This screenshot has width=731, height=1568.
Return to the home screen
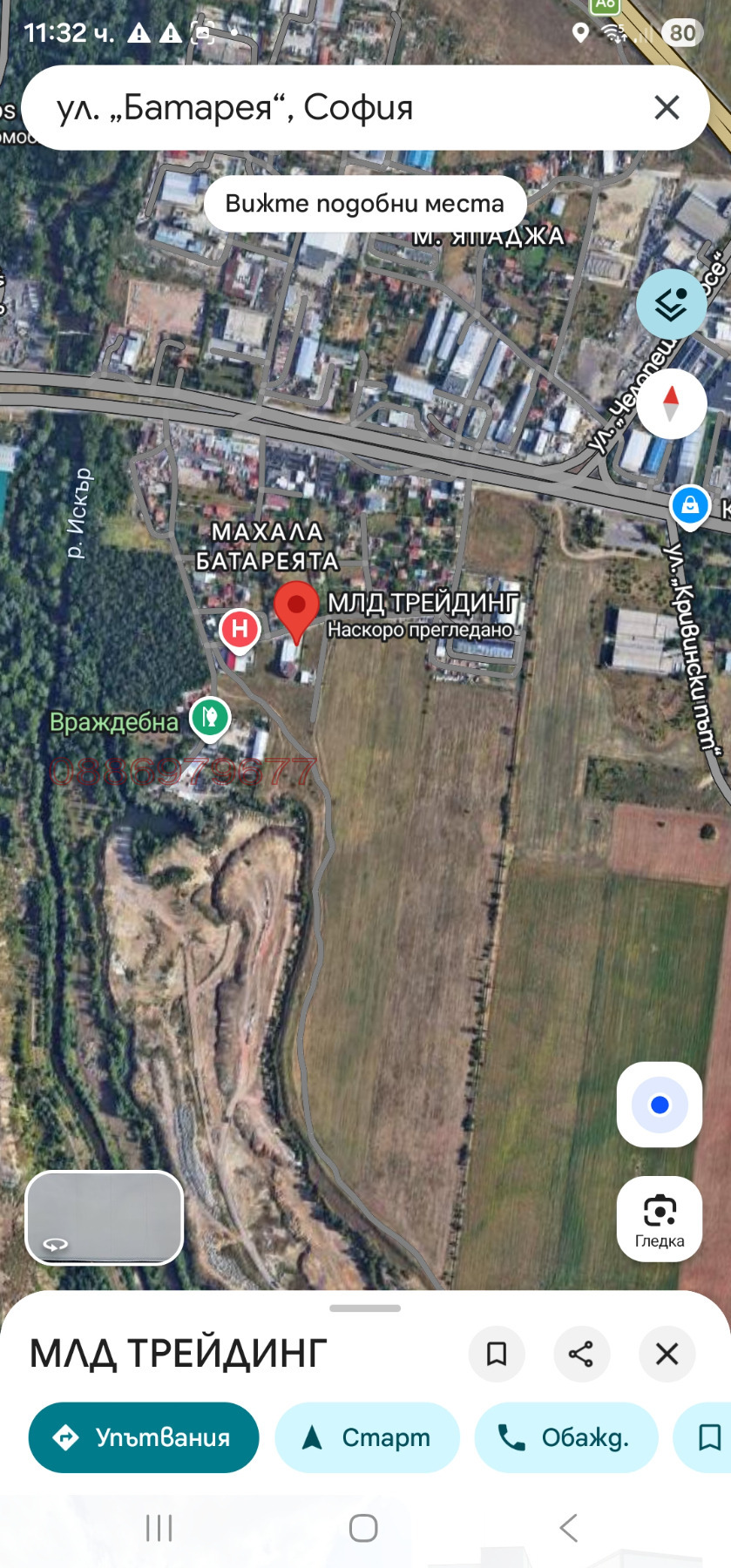(363, 1527)
